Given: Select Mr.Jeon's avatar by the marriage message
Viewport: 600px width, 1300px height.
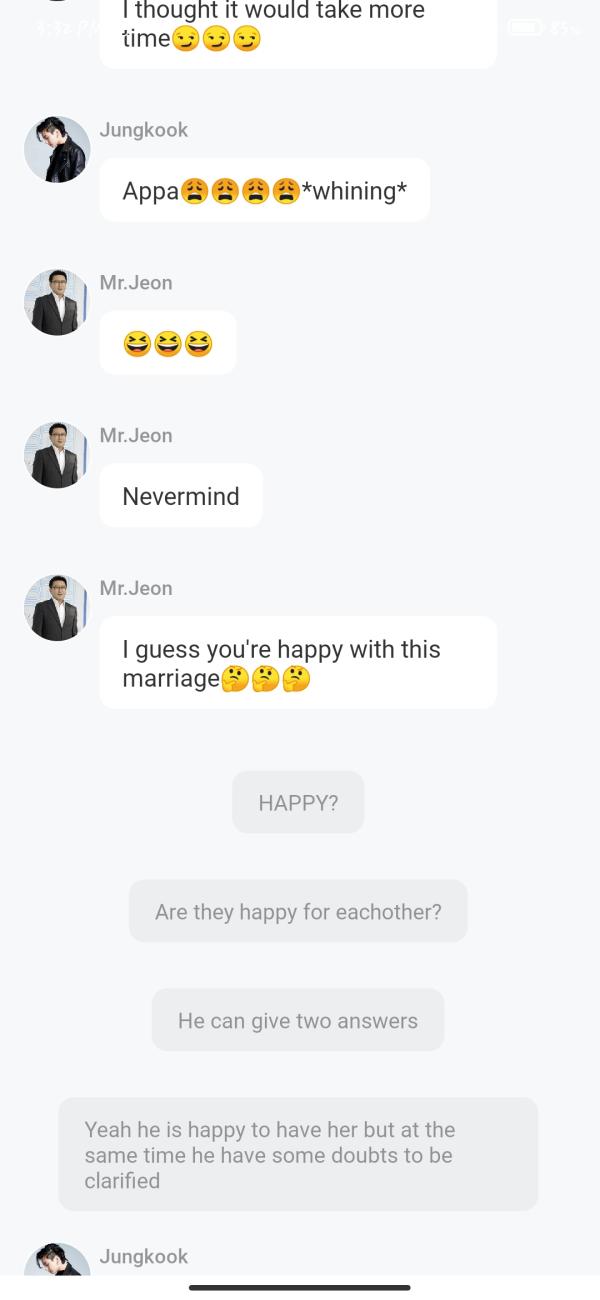Looking at the screenshot, I should coord(57,608).
